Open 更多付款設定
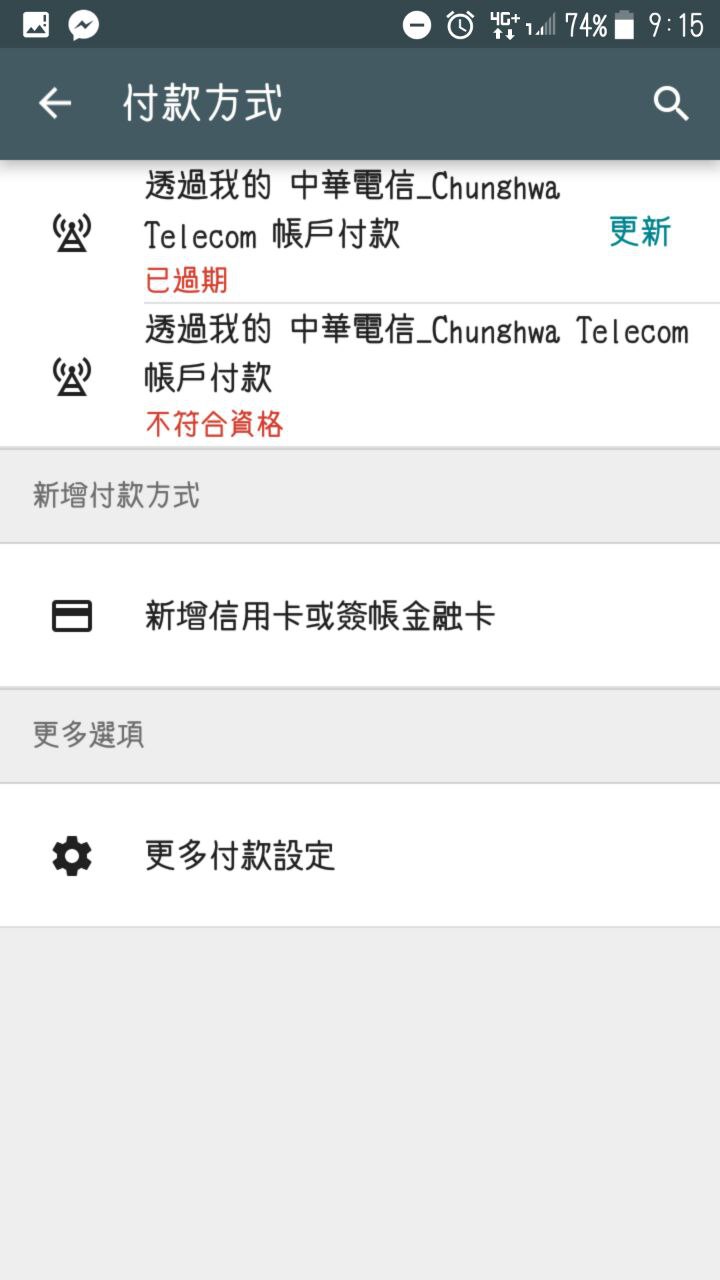Viewport: 720px width, 1280px height. tap(360, 856)
